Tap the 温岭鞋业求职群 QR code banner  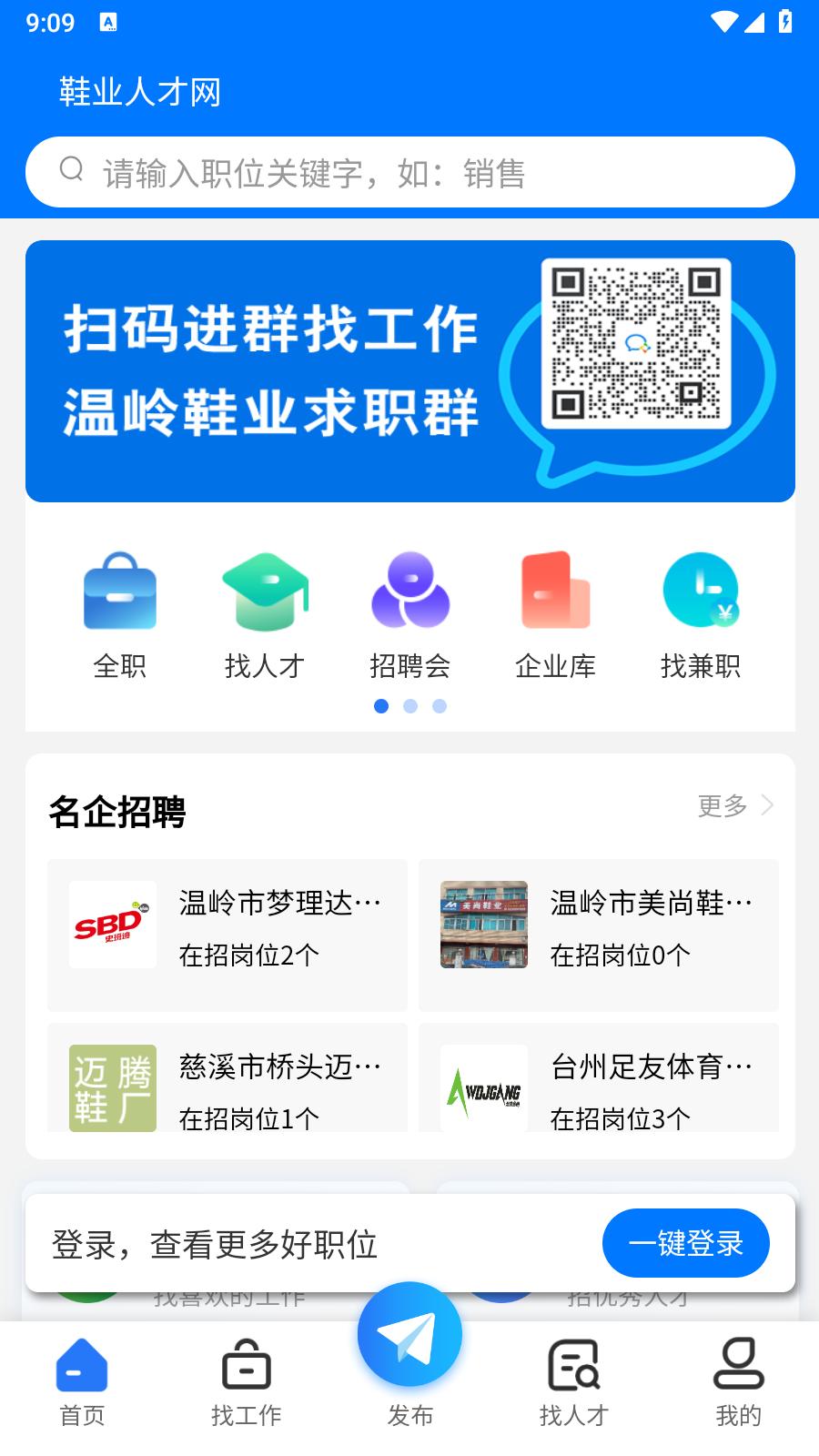409,370
